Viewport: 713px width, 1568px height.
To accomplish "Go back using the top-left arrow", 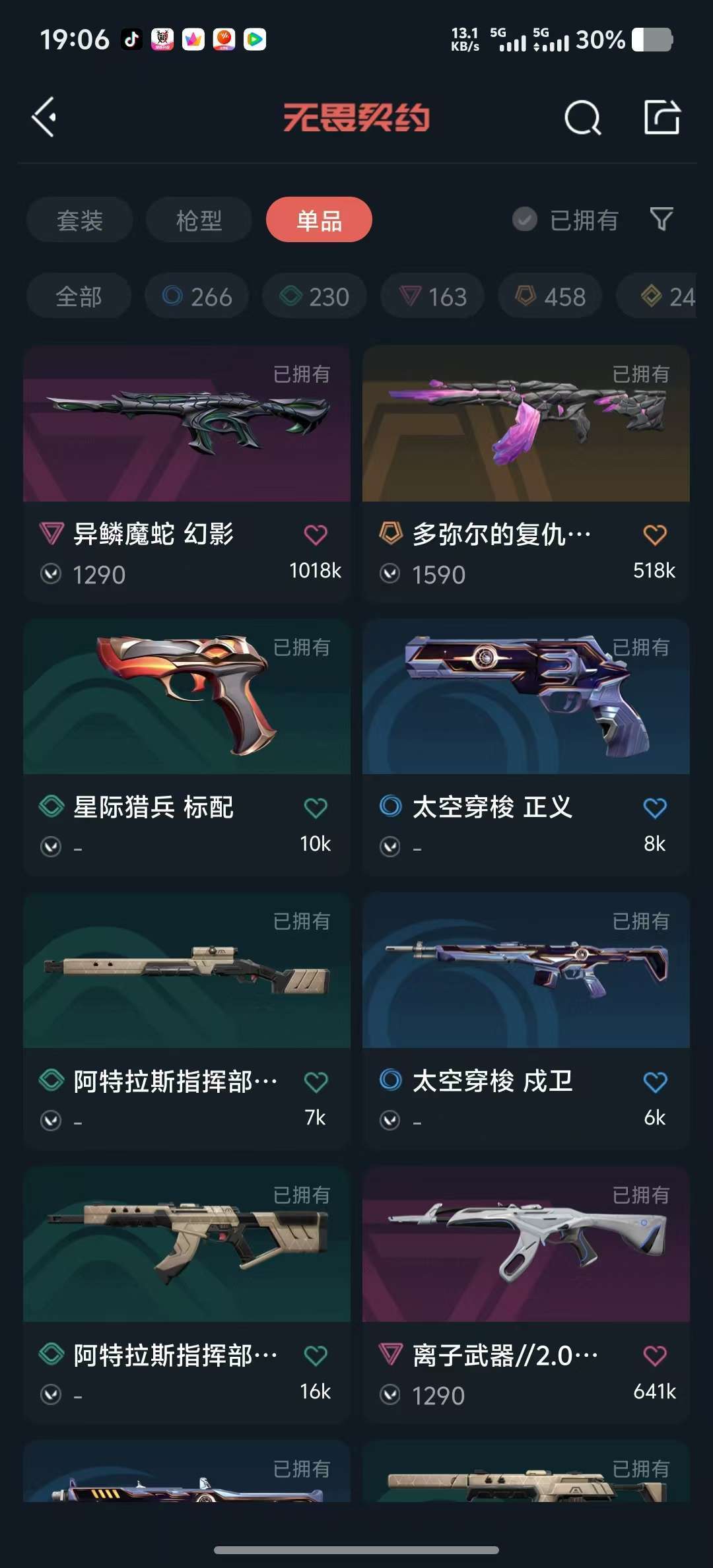I will tap(44, 118).
